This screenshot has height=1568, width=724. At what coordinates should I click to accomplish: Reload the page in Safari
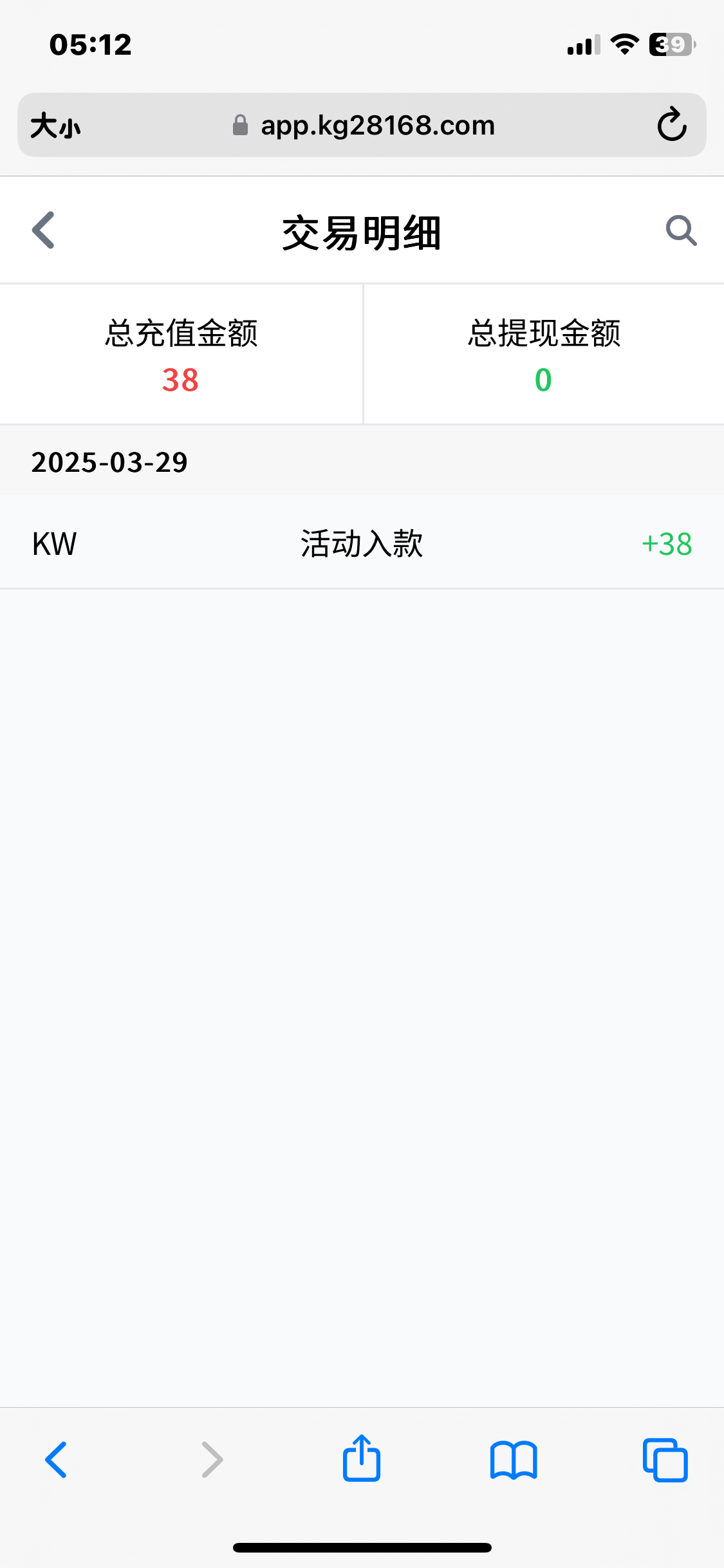pyautogui.click(x=671, y=125)
